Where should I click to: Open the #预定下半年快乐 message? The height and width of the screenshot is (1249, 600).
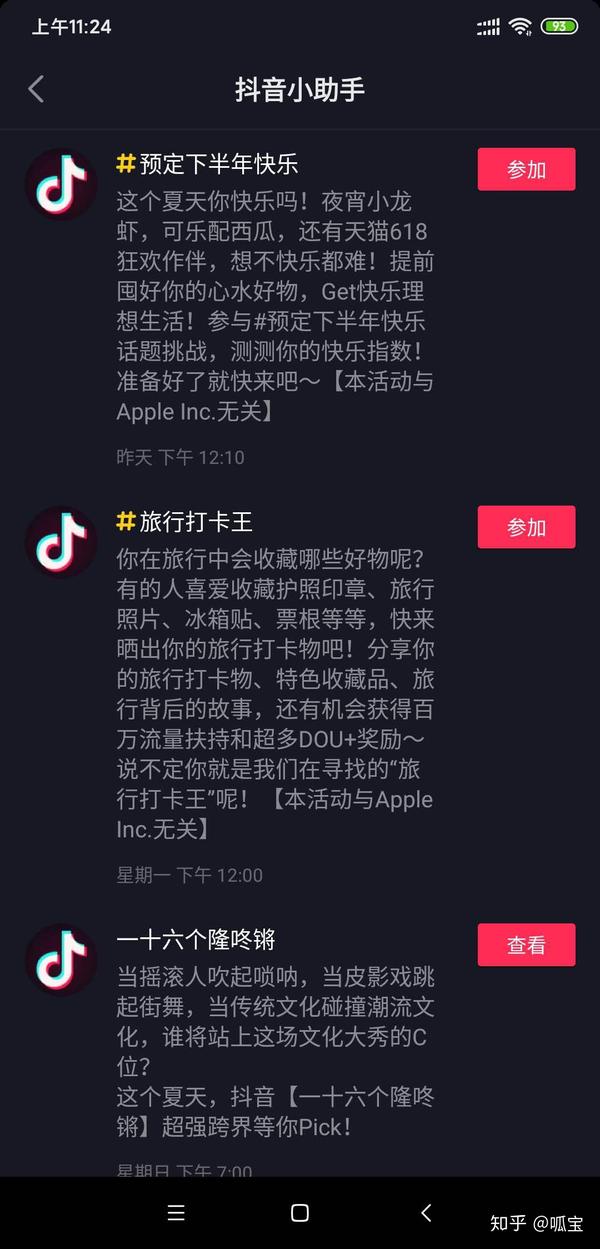(x=275, y=290)
